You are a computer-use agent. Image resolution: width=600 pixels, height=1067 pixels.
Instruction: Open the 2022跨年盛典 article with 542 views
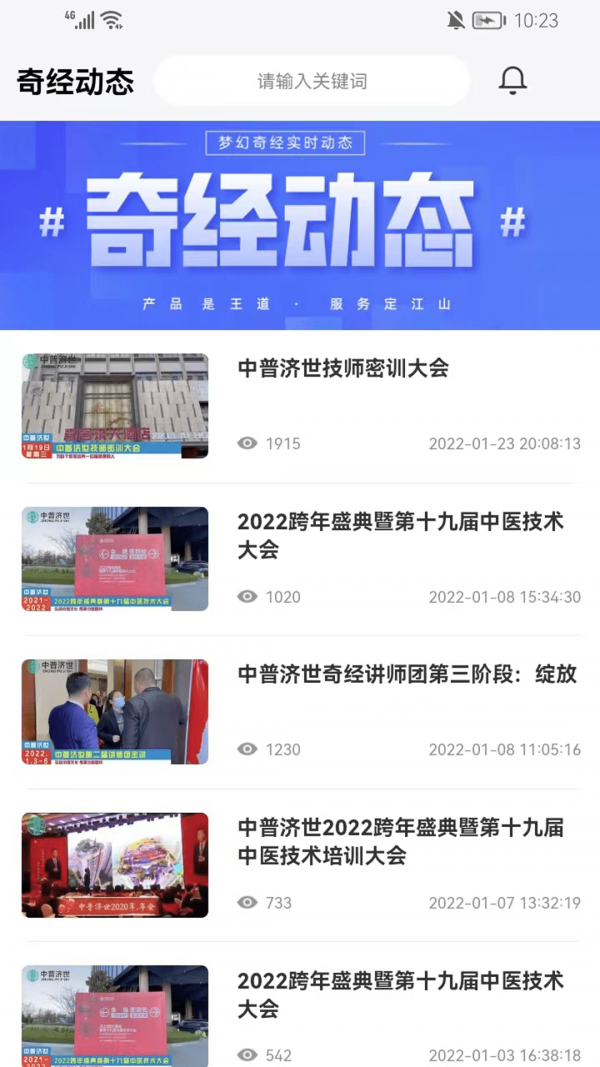click(400, 993)
